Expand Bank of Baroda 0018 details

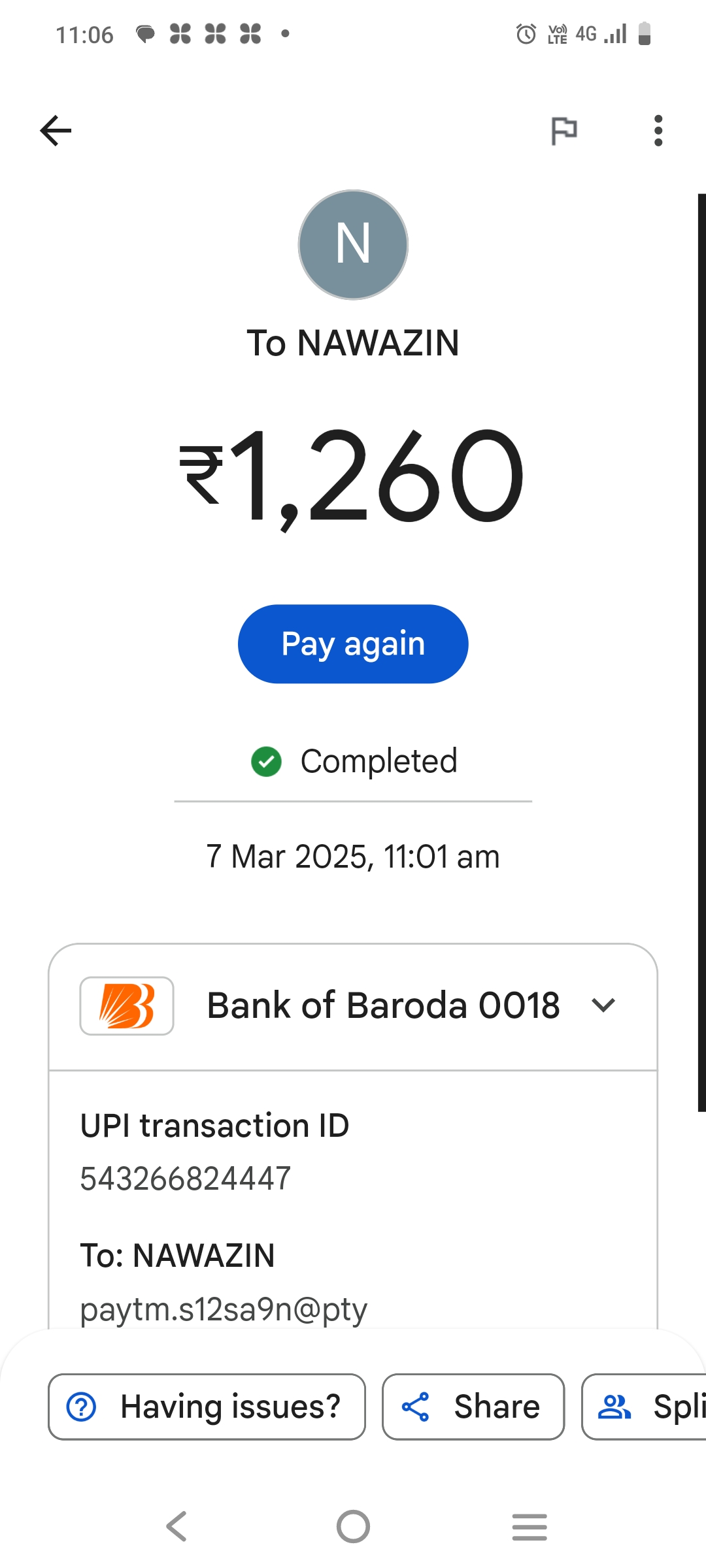pyautogui.click(x=603, y=1005)
